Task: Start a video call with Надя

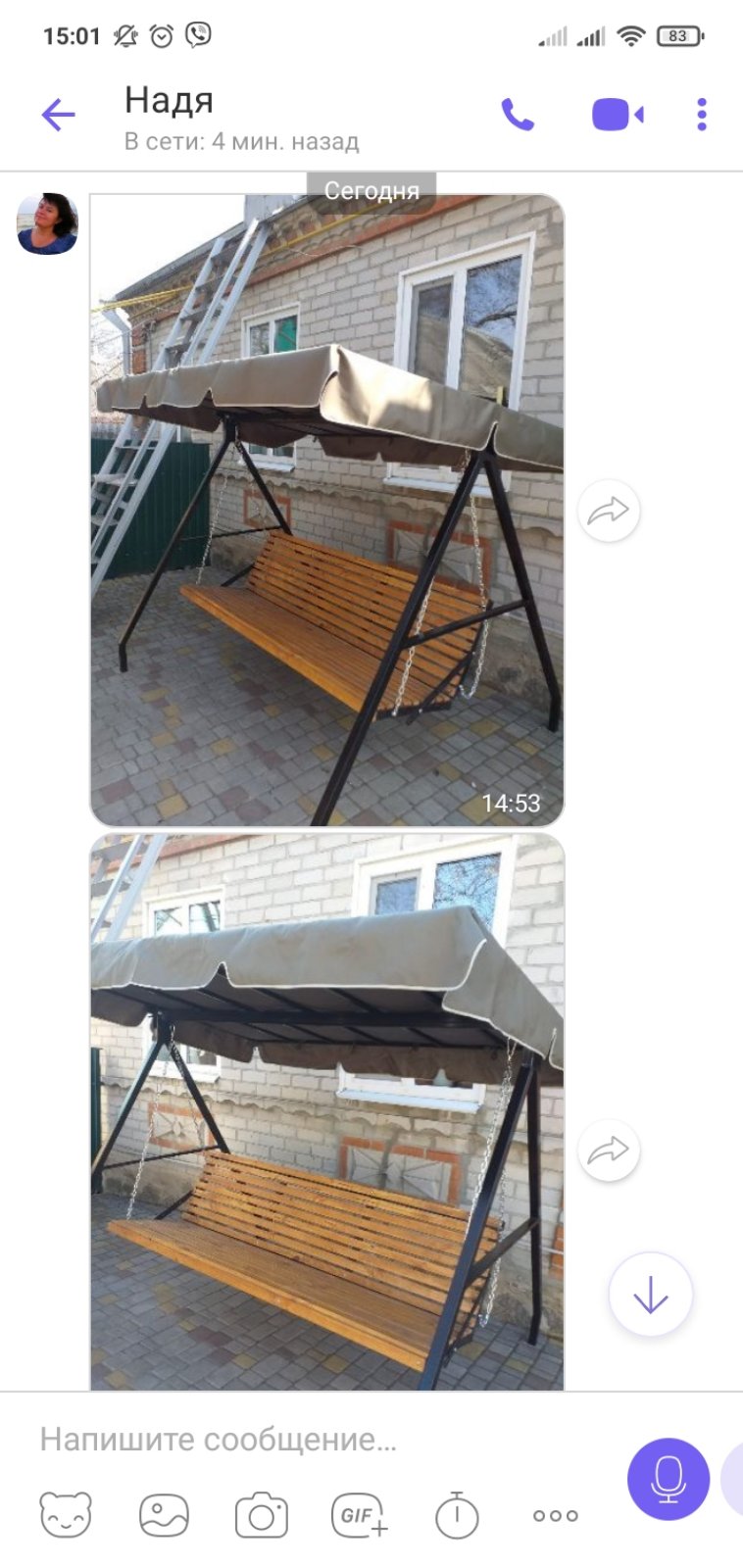Action: coord(618,116)
